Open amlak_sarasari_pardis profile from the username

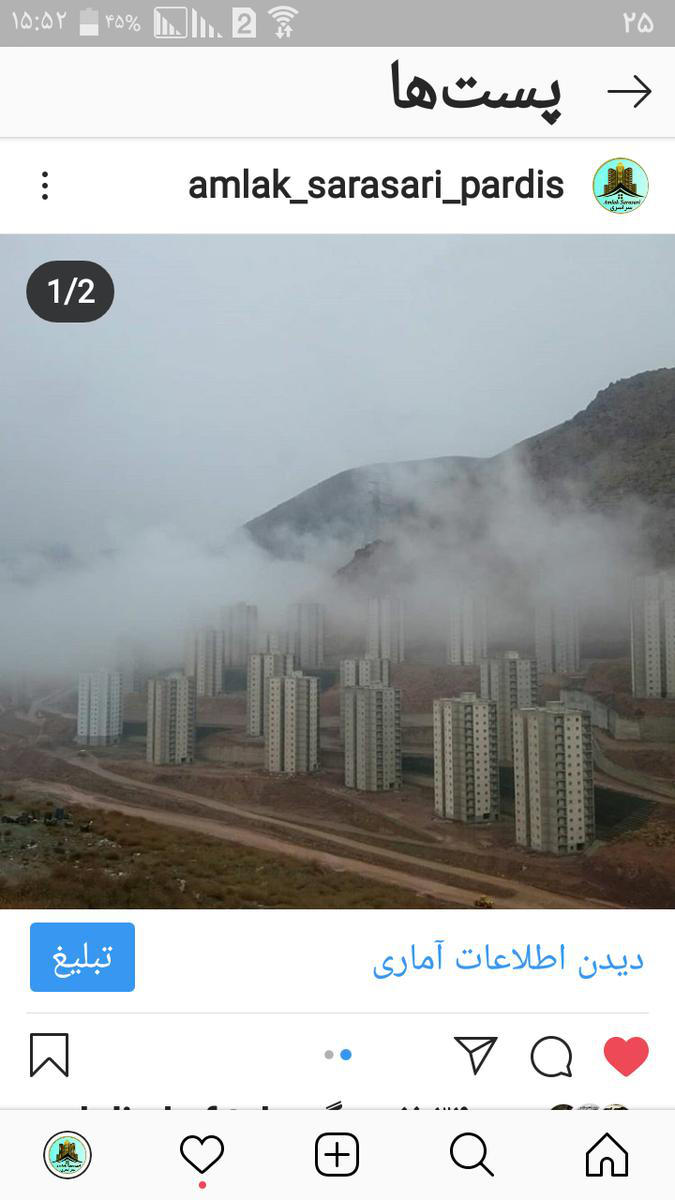[376, 186]
